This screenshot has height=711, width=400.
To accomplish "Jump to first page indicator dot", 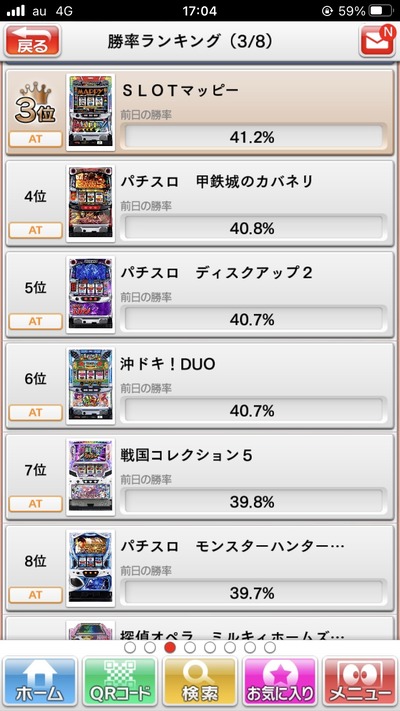I will pos(130,648).
